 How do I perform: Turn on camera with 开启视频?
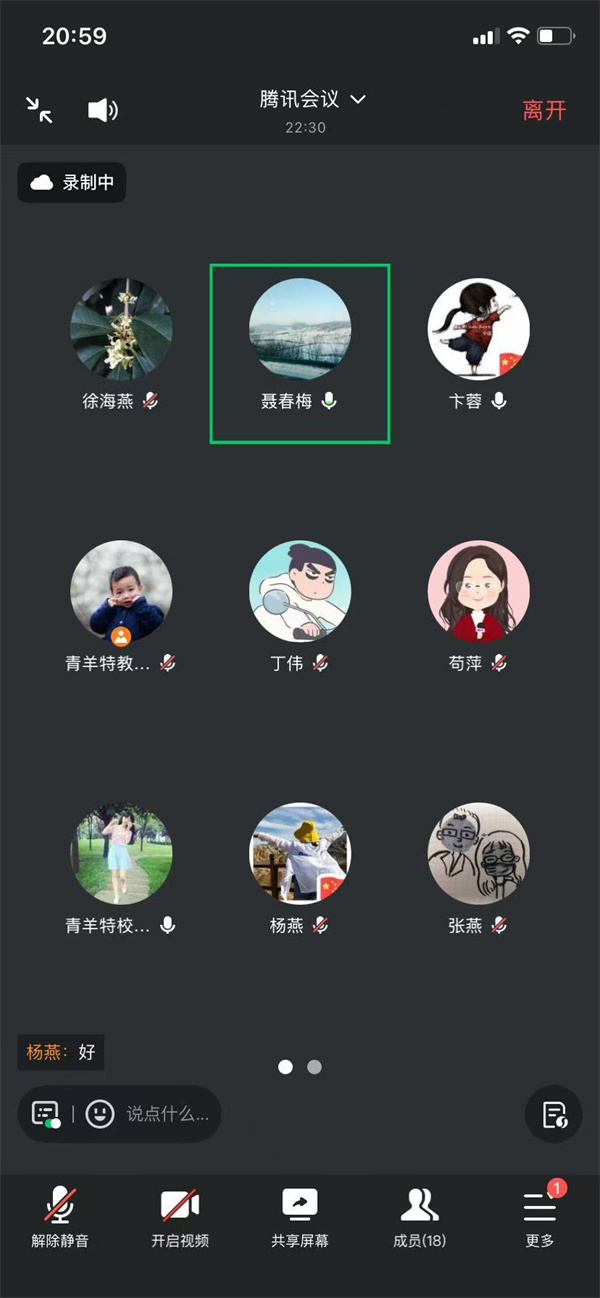(180, 1218)
